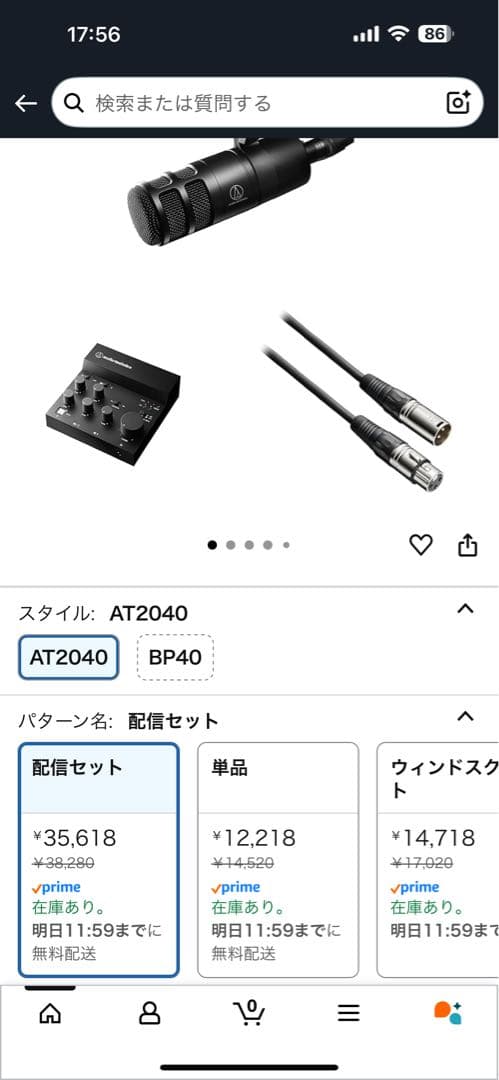Viewport: 499px width, 1080px height.
Task: Pick the ウィンドスク pattern card
Action: click(x=438, y=860)
